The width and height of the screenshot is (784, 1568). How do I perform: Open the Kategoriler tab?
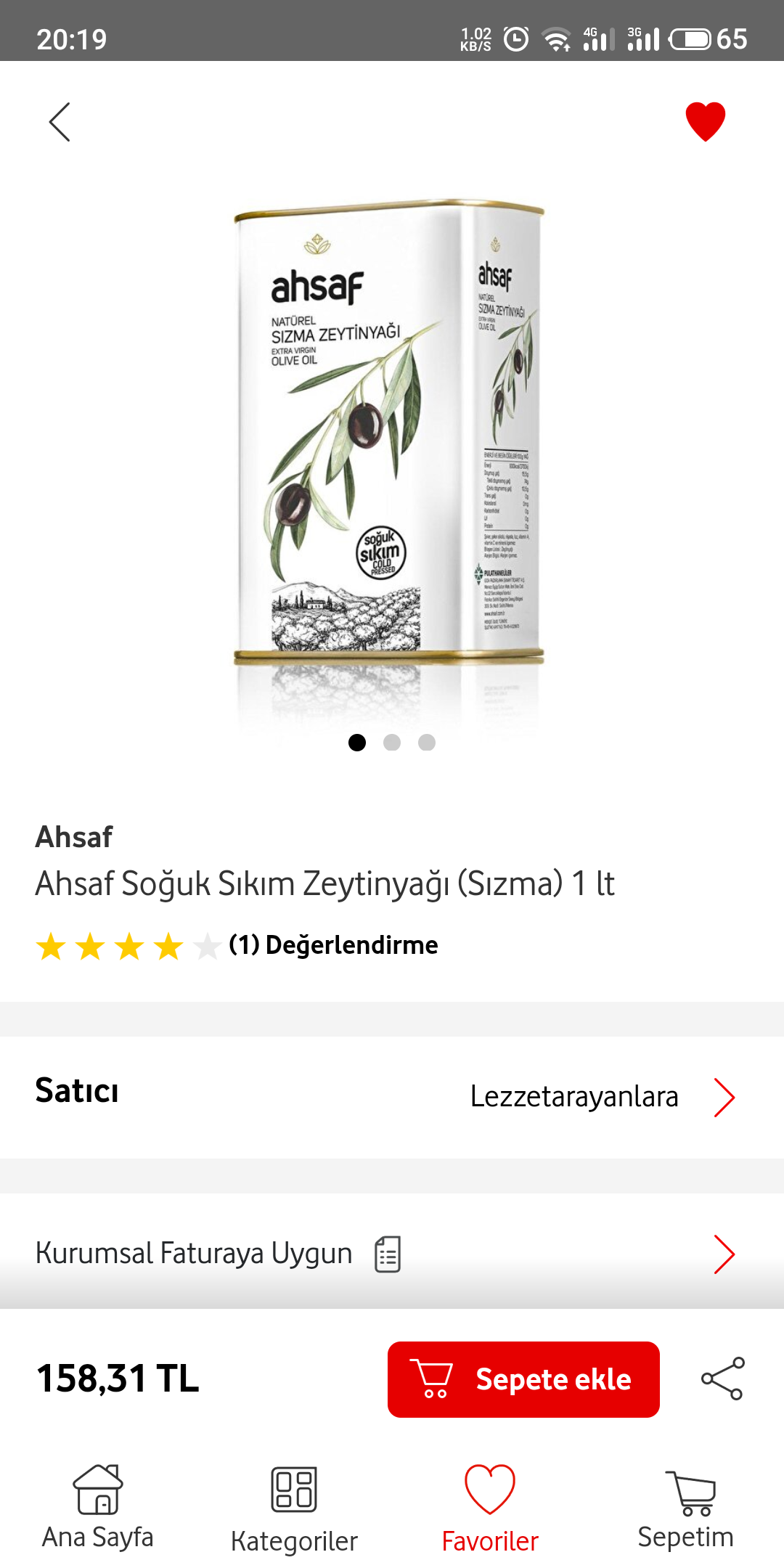coord(294,1507)
